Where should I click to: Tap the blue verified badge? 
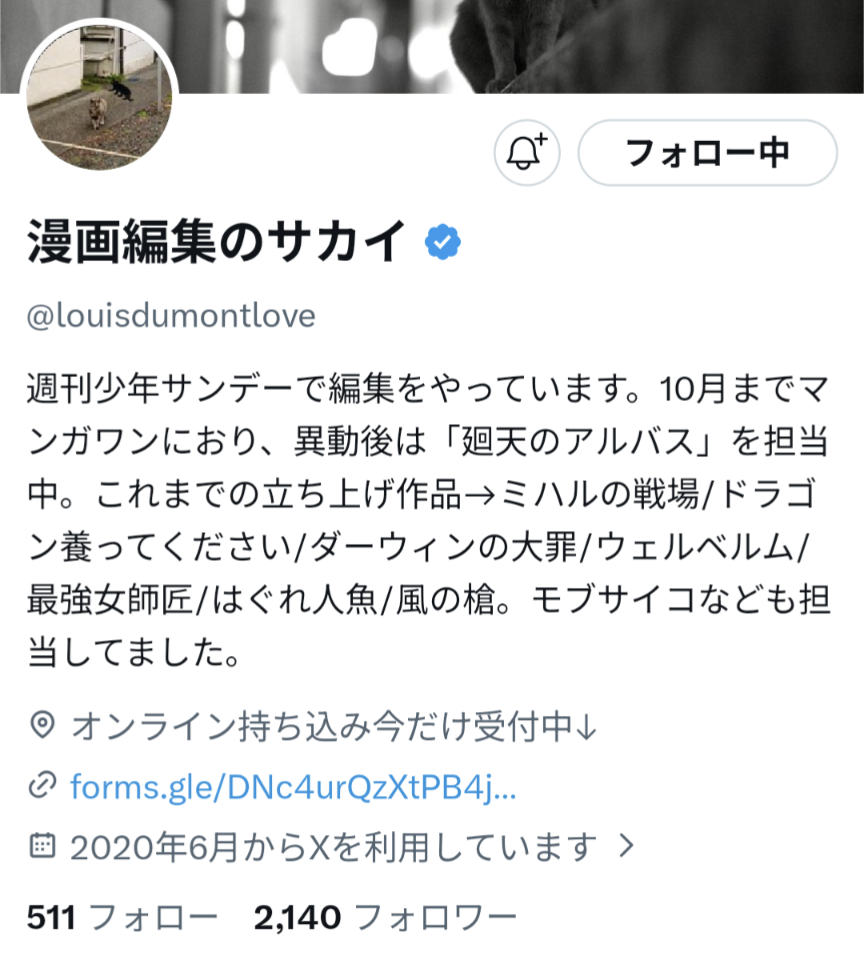coord(442,242)
